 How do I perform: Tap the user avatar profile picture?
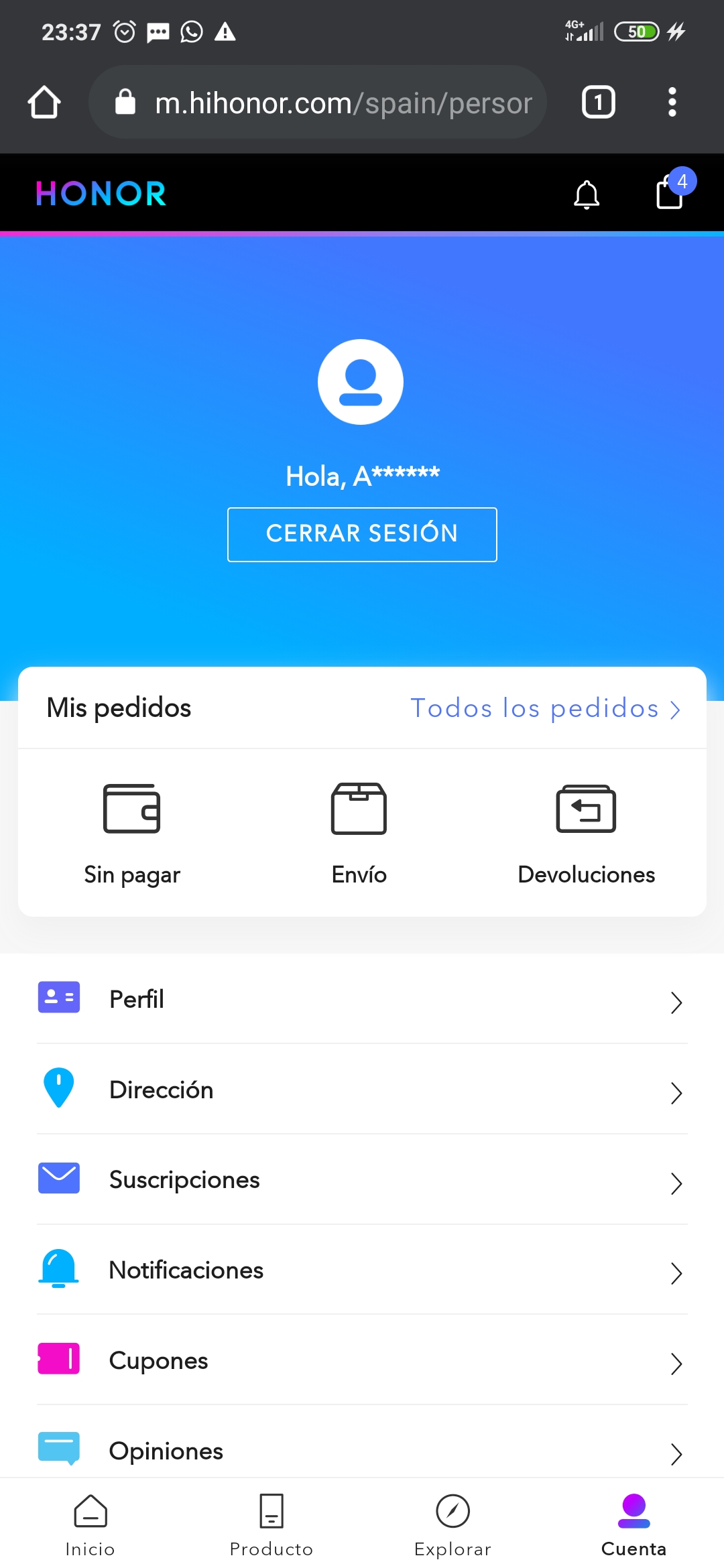[361, 381]
